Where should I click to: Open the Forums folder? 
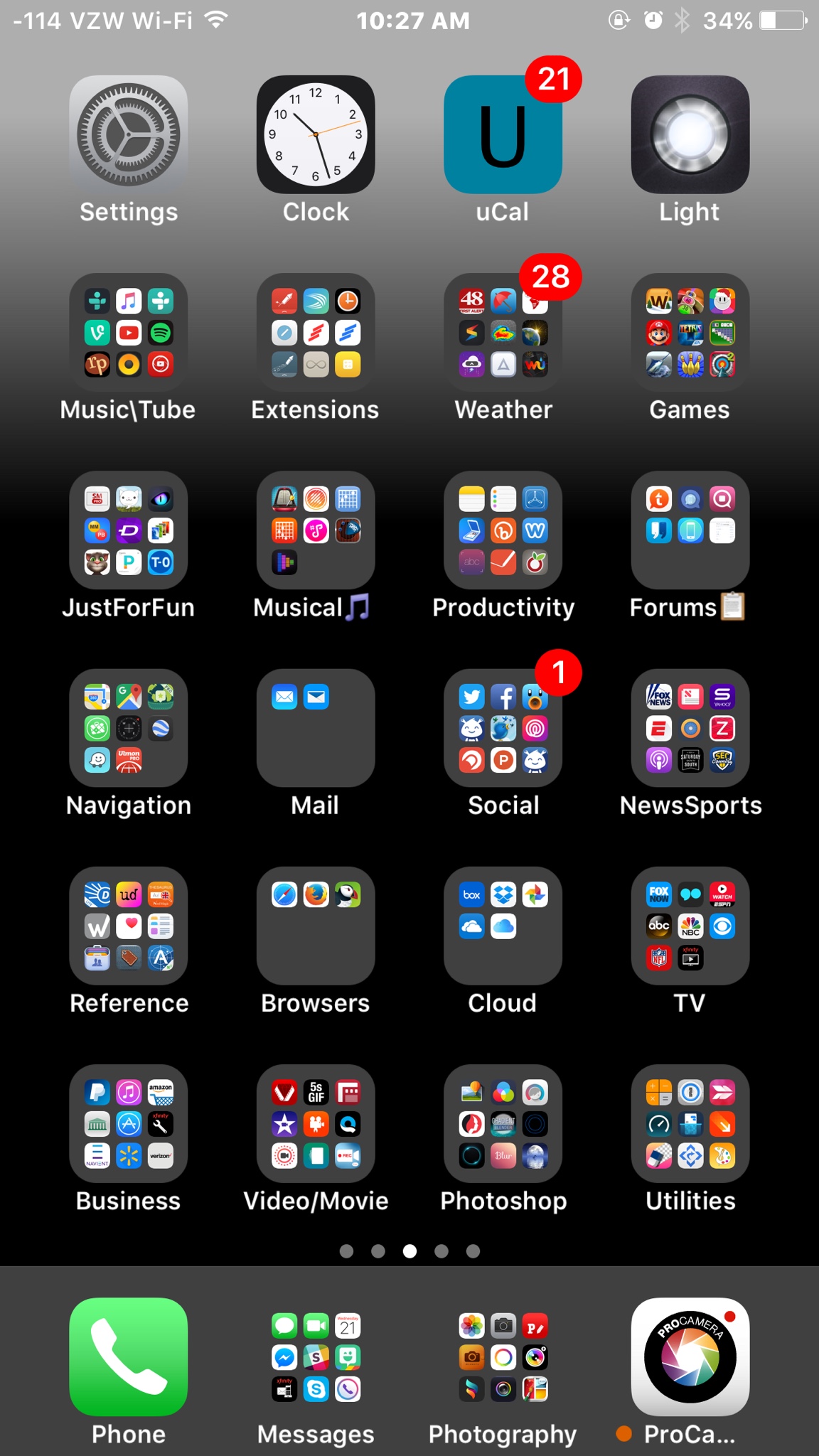click(690, 530)
